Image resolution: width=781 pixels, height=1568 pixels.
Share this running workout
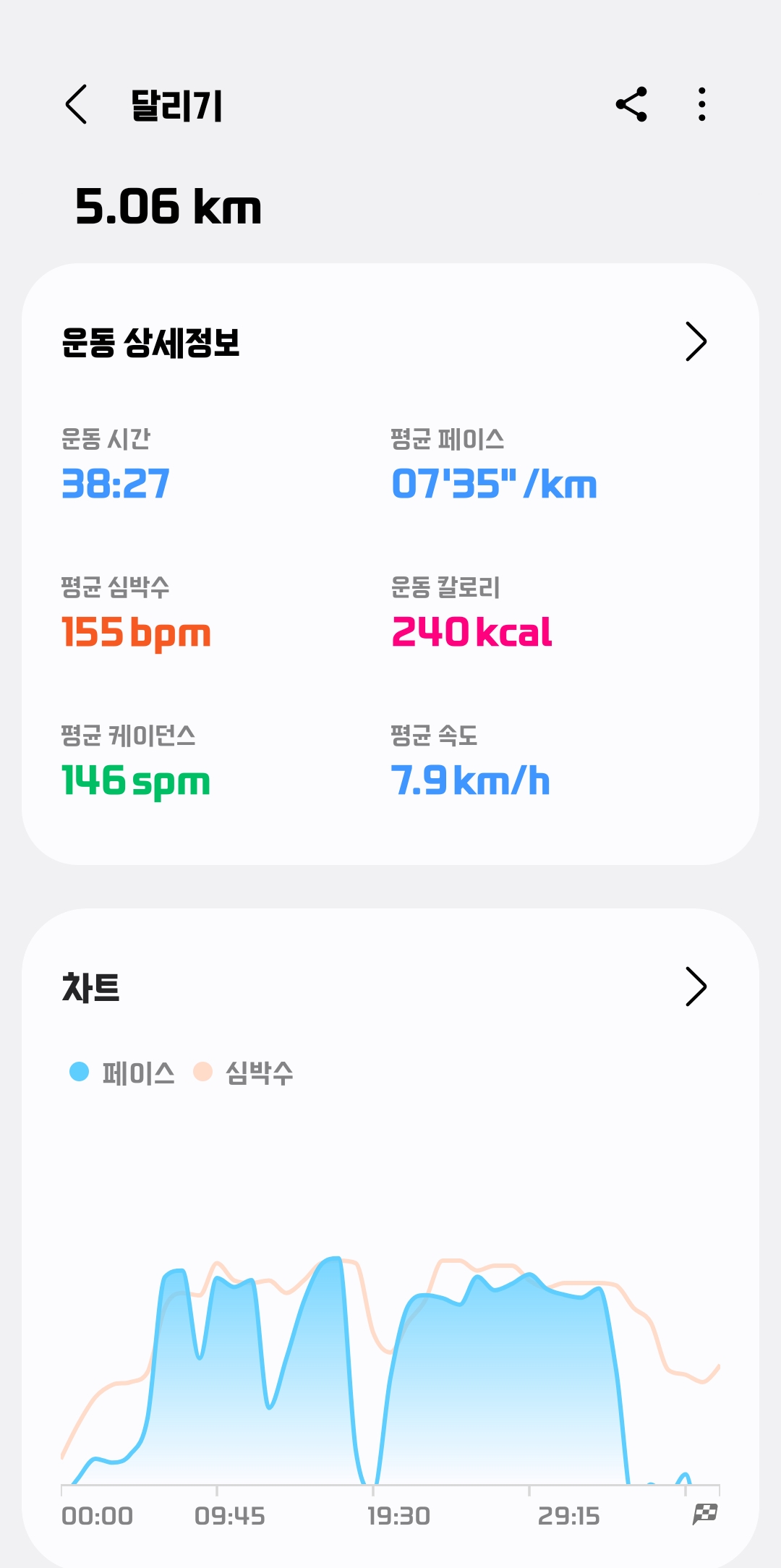pos(631,105)
